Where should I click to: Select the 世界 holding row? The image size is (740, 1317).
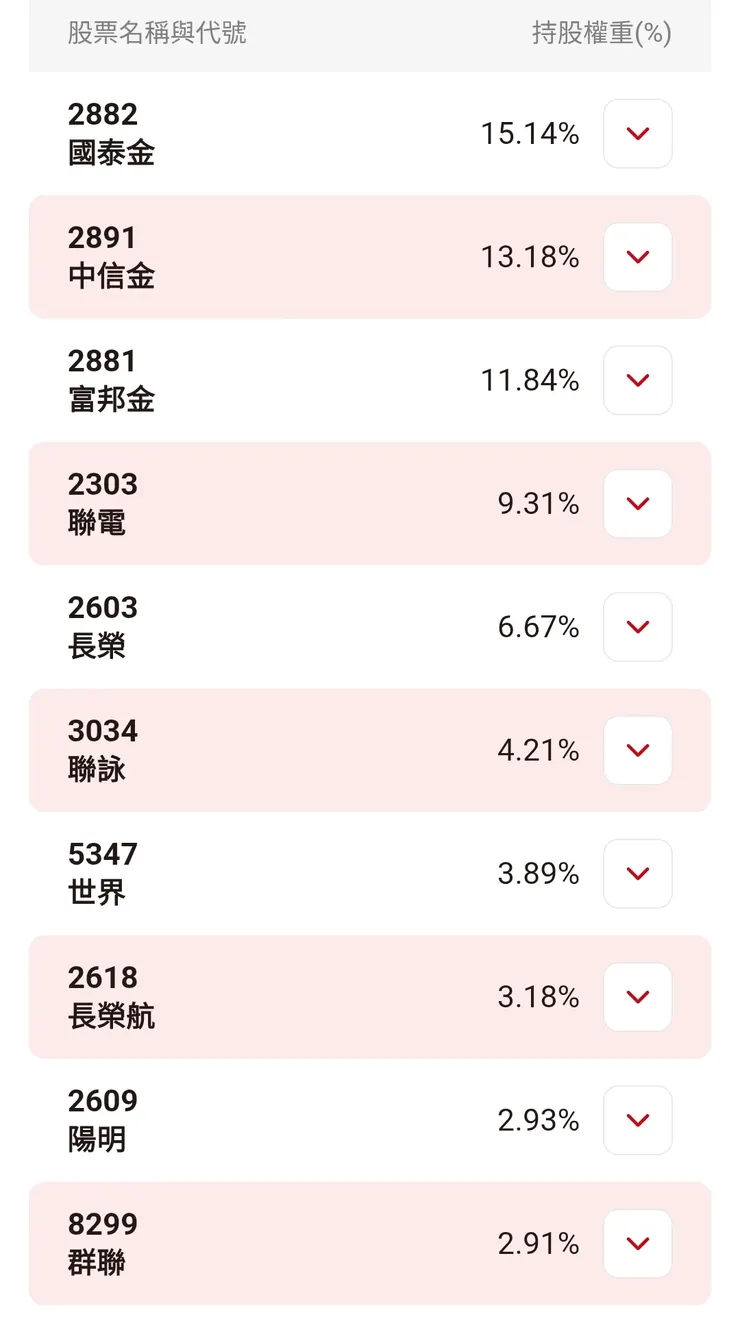point(300,874)
